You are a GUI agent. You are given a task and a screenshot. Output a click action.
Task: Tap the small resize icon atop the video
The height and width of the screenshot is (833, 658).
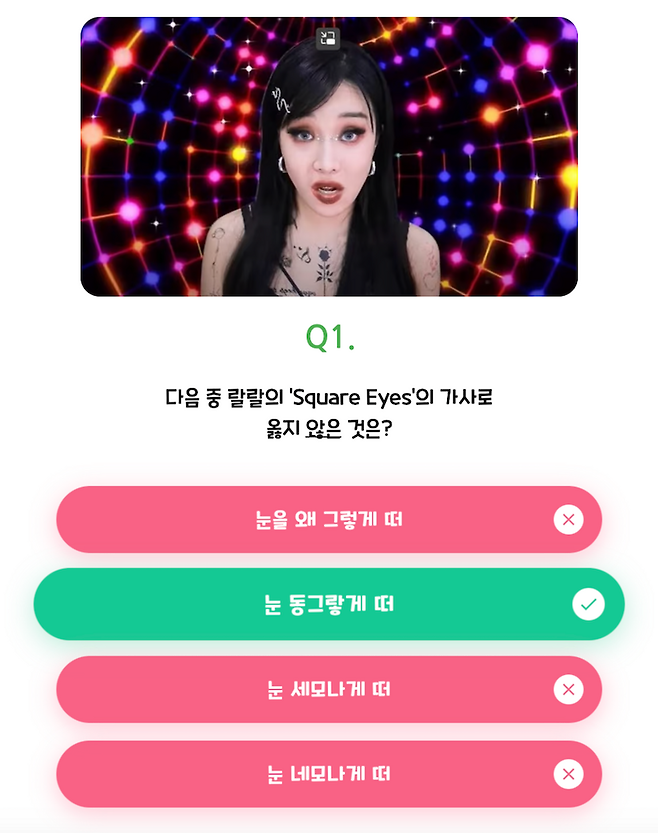click(328, 38)
